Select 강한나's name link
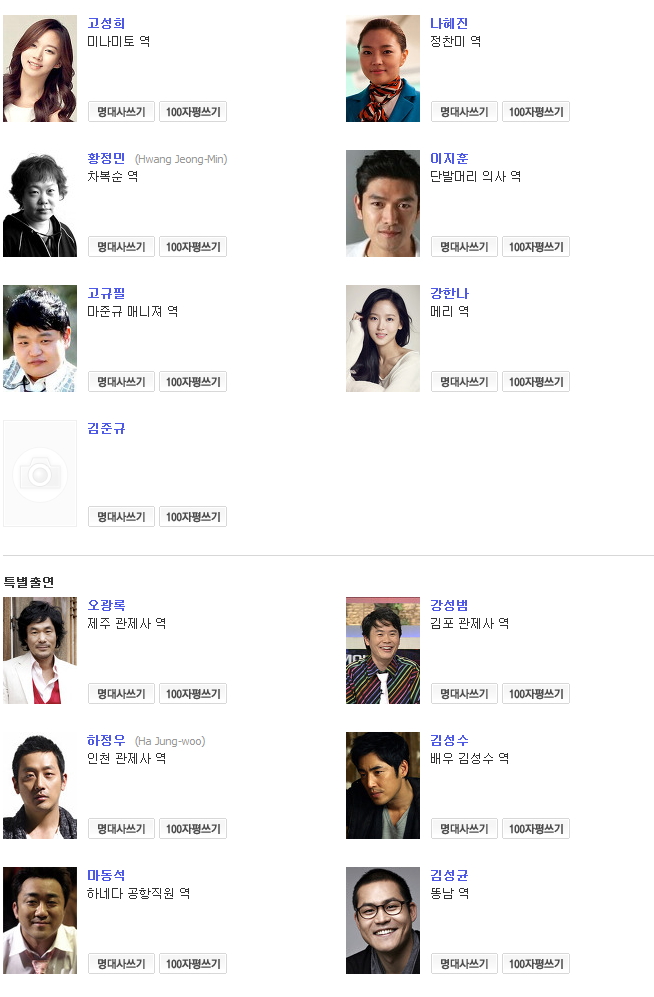The image size is (654, 997). (449, 293)
